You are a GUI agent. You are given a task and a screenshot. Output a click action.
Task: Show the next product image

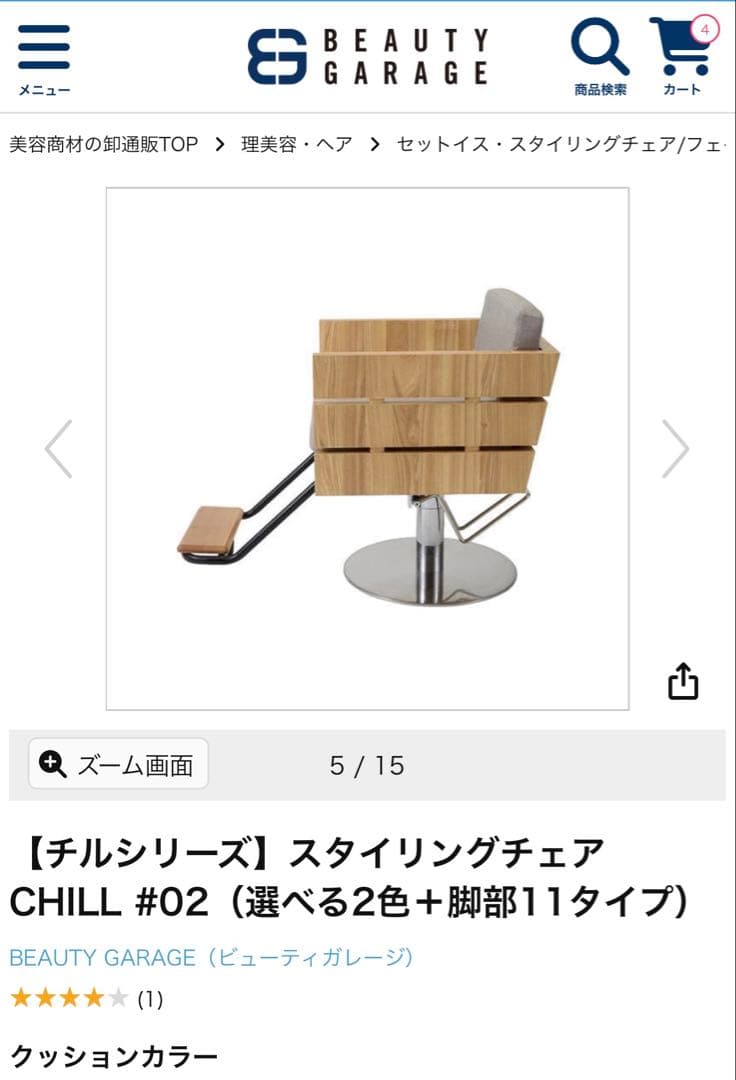click(x=675, y=449)
